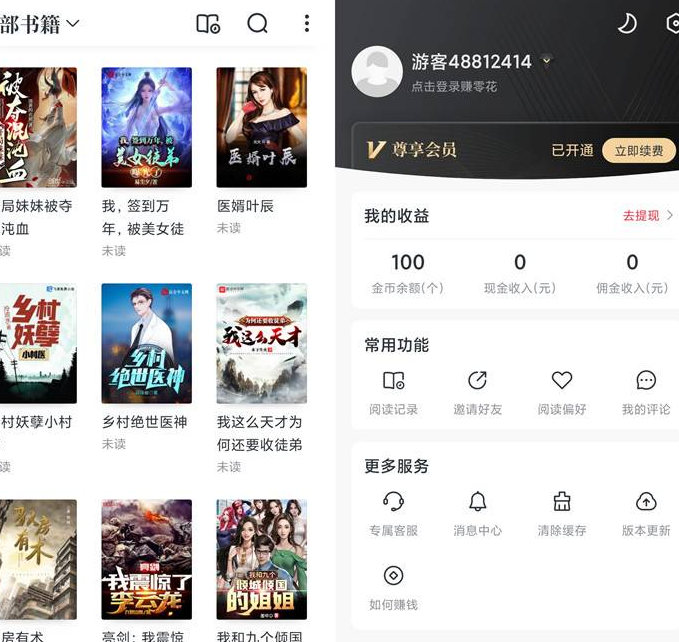This screenshot has height=642, width=679.
Task: Open the book 我这么天才为何还要收徒弟
Action: (261, 343)
